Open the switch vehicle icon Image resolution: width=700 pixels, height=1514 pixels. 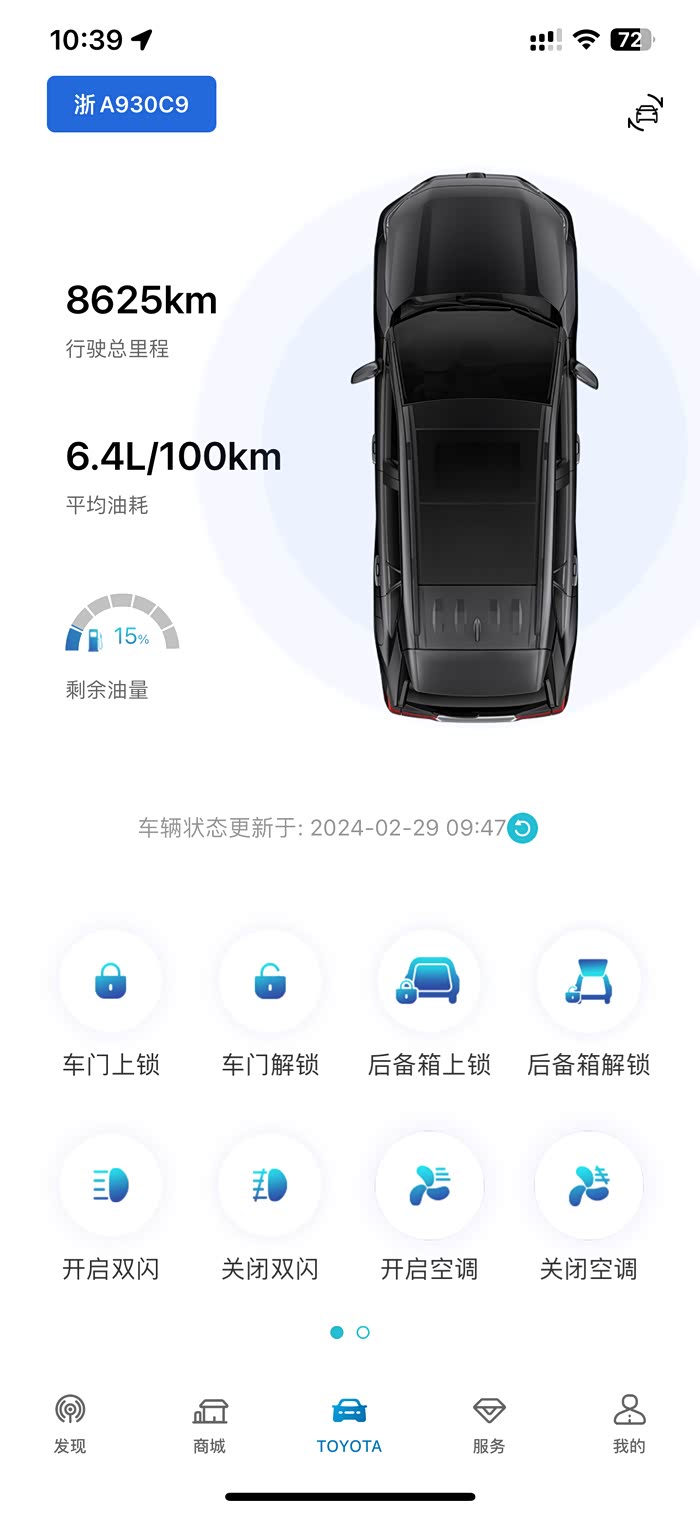point(646,113)
